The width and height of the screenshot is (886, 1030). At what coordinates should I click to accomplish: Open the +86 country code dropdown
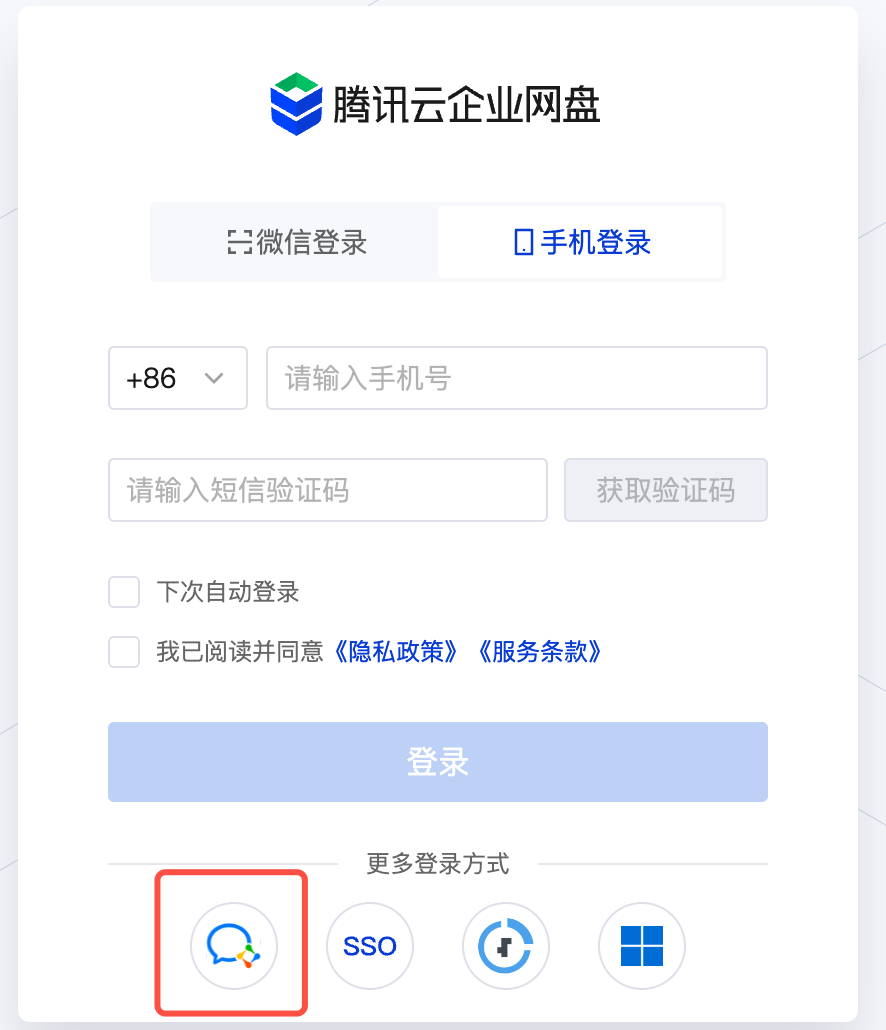click(177, 378)
